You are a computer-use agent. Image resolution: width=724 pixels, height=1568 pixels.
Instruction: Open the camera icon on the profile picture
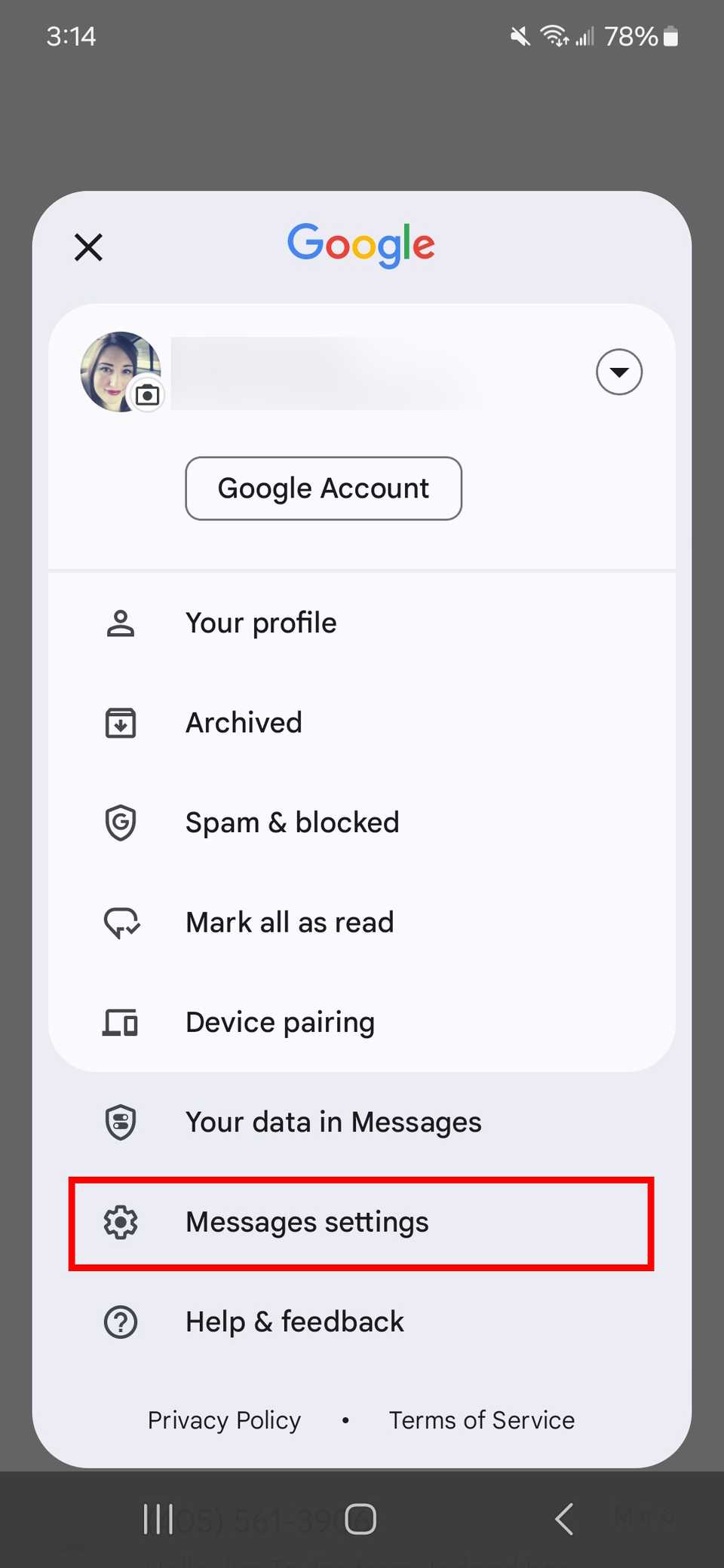[148, 394]
